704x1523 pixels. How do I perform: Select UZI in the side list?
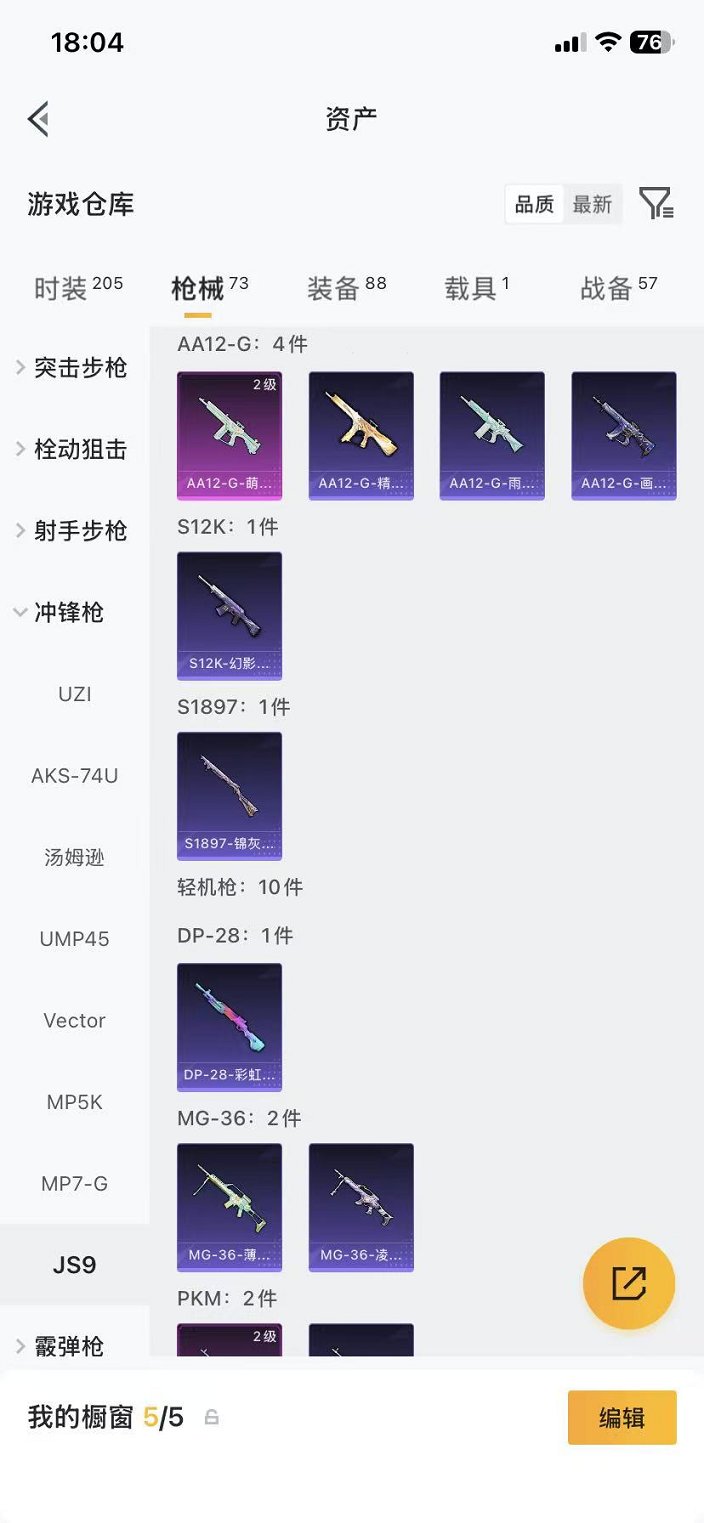pyautogui.click(x=75, y=694)
